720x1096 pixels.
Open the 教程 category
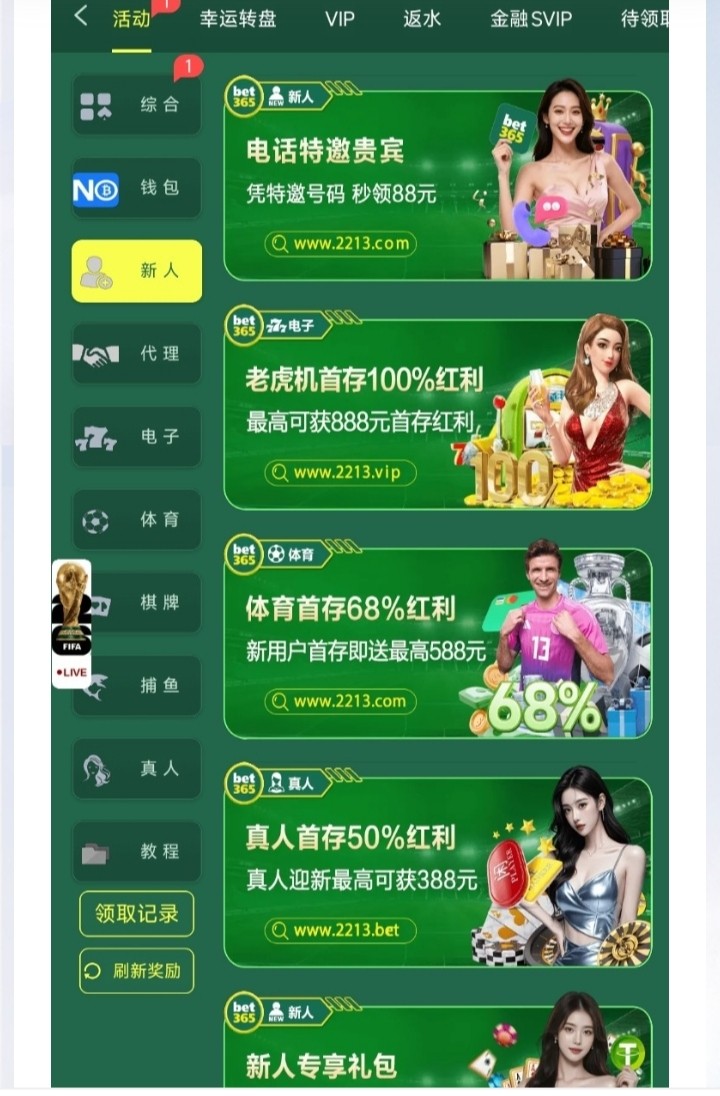137,852
